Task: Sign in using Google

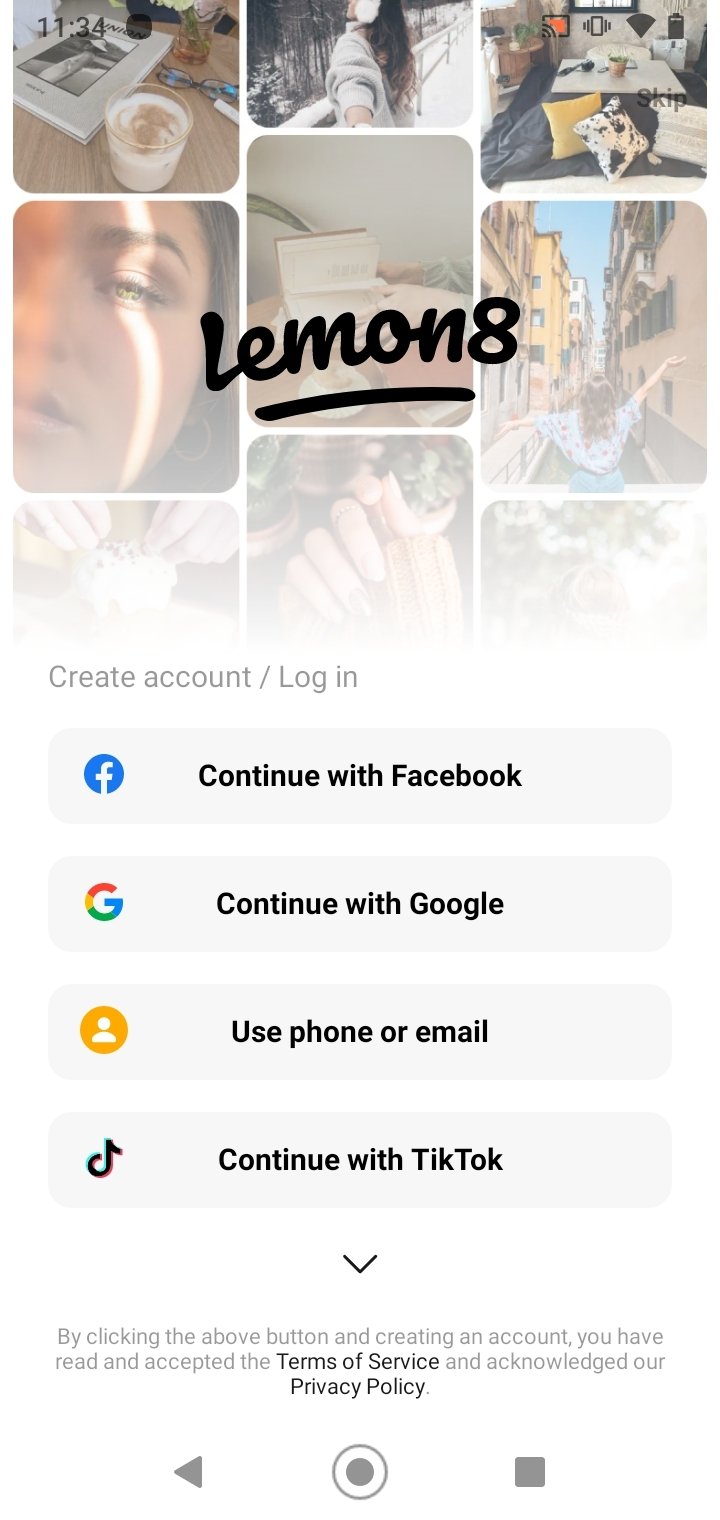Action: pyautogui.click(x=360, y=904)
